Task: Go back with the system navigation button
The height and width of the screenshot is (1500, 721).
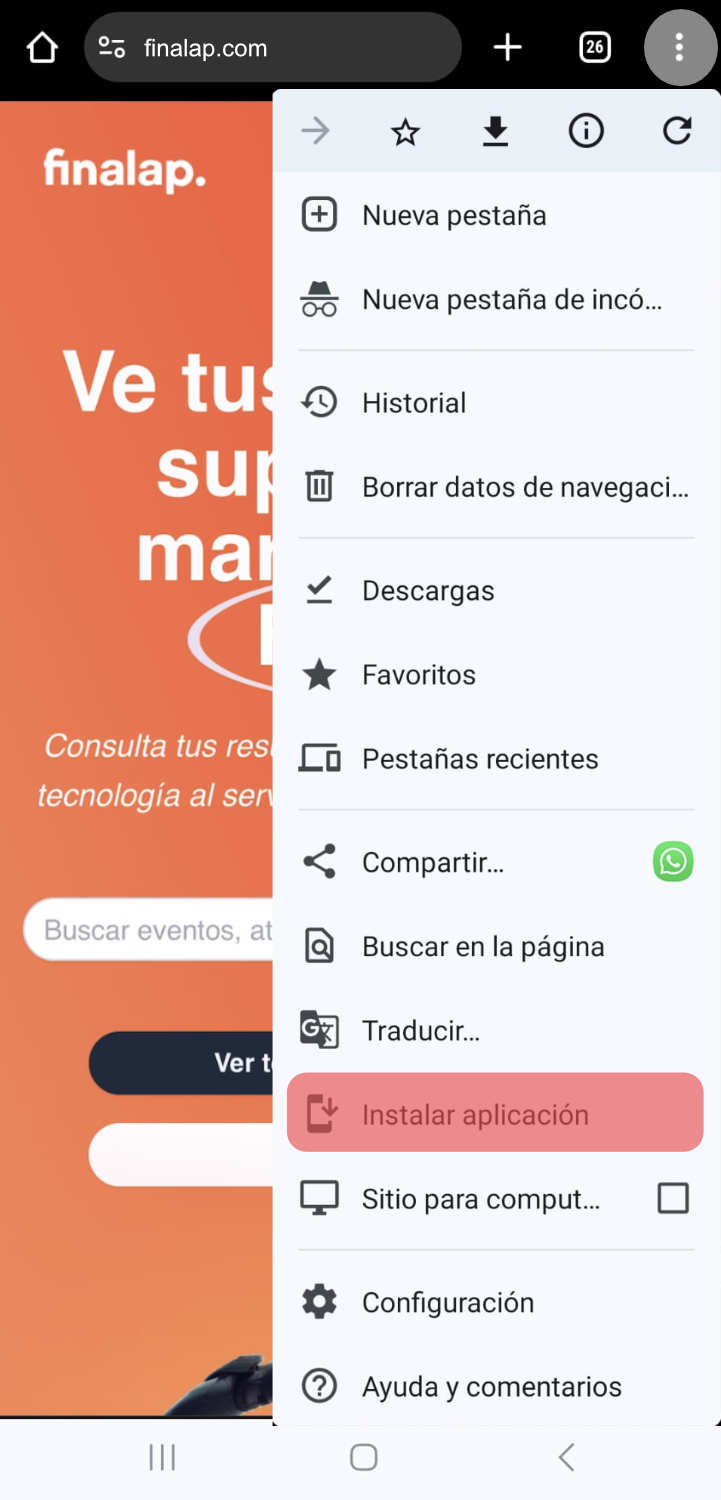Action: [566, 1458]
